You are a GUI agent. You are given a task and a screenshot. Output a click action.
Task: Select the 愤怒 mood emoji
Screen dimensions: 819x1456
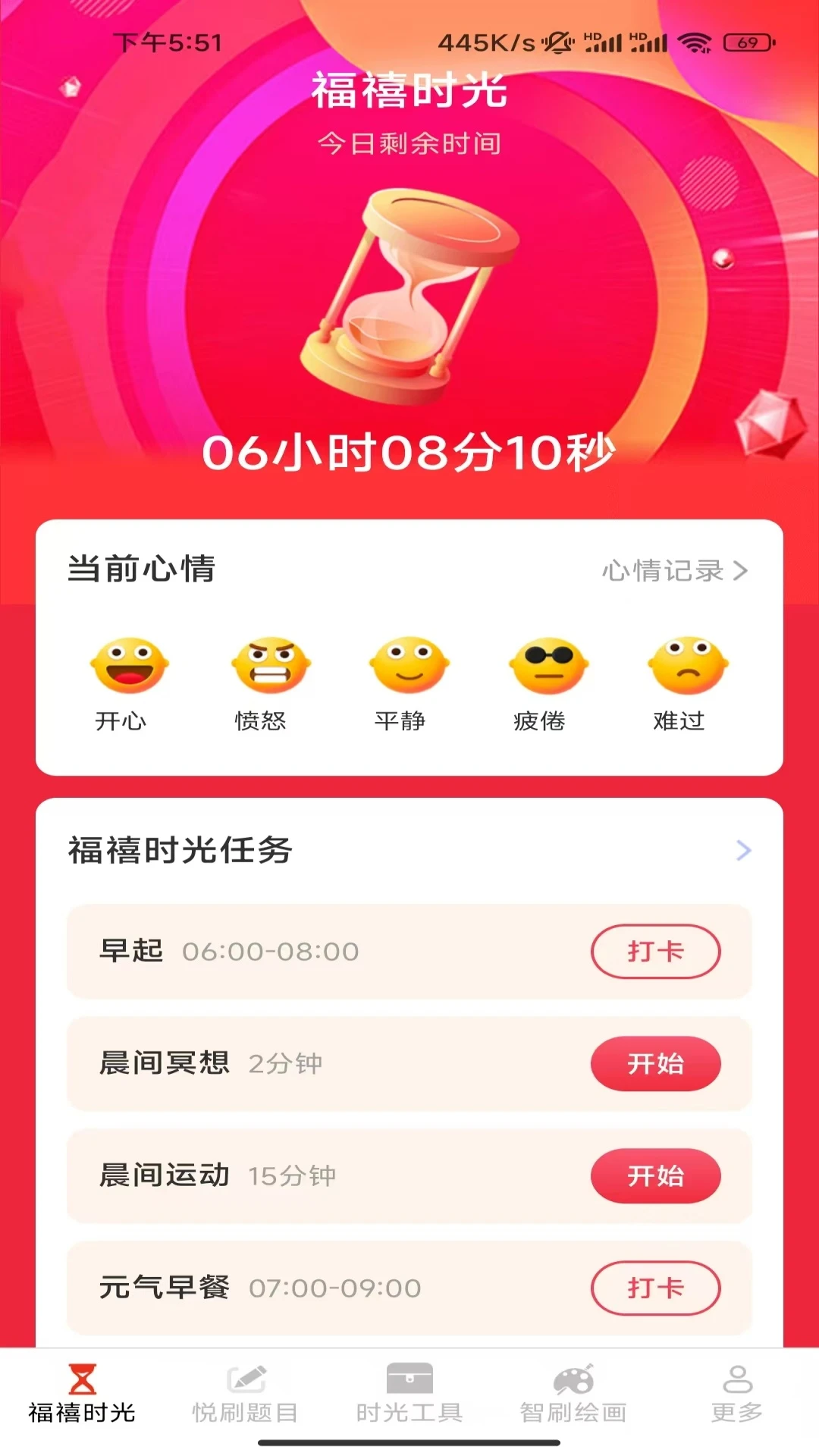[270, 667]
